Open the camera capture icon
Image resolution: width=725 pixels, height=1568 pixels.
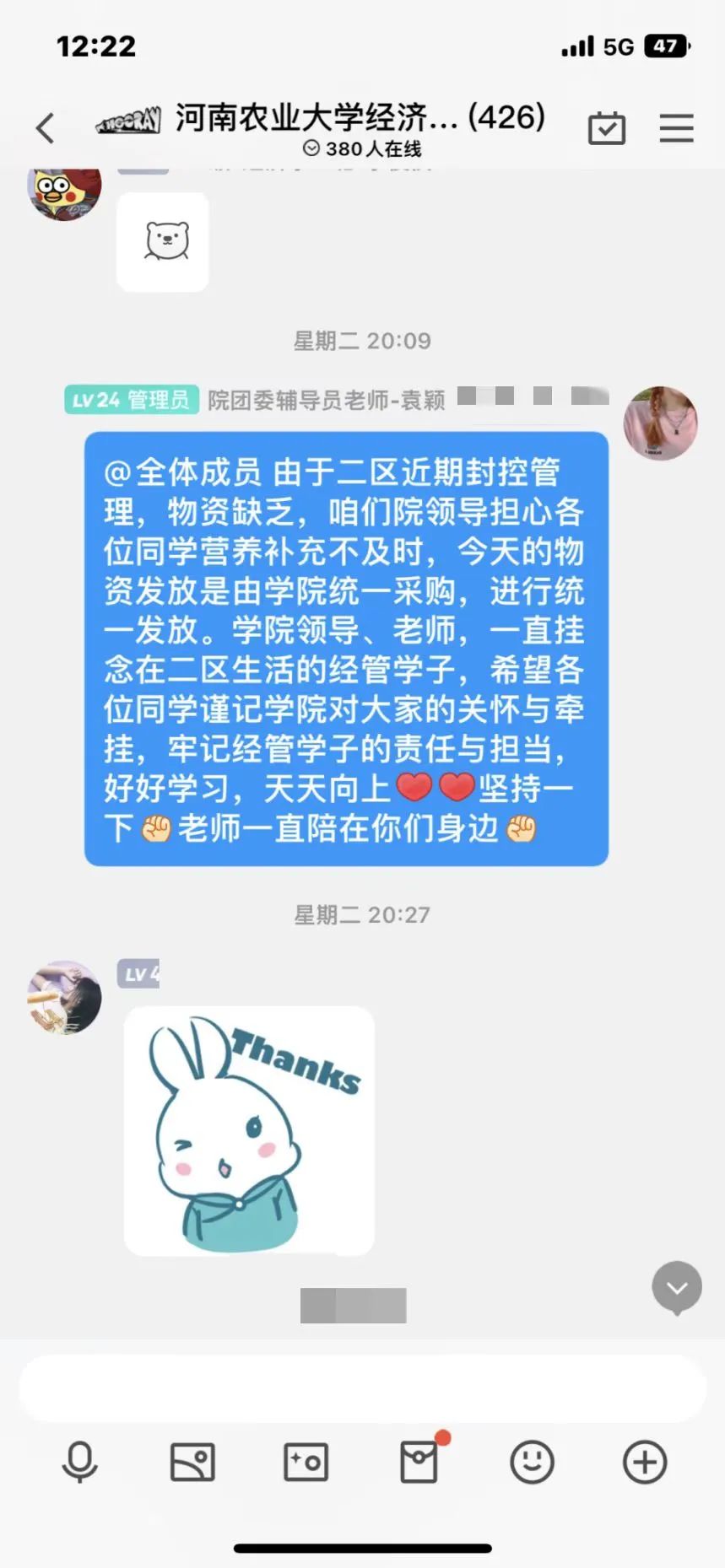click(305, 1464)
